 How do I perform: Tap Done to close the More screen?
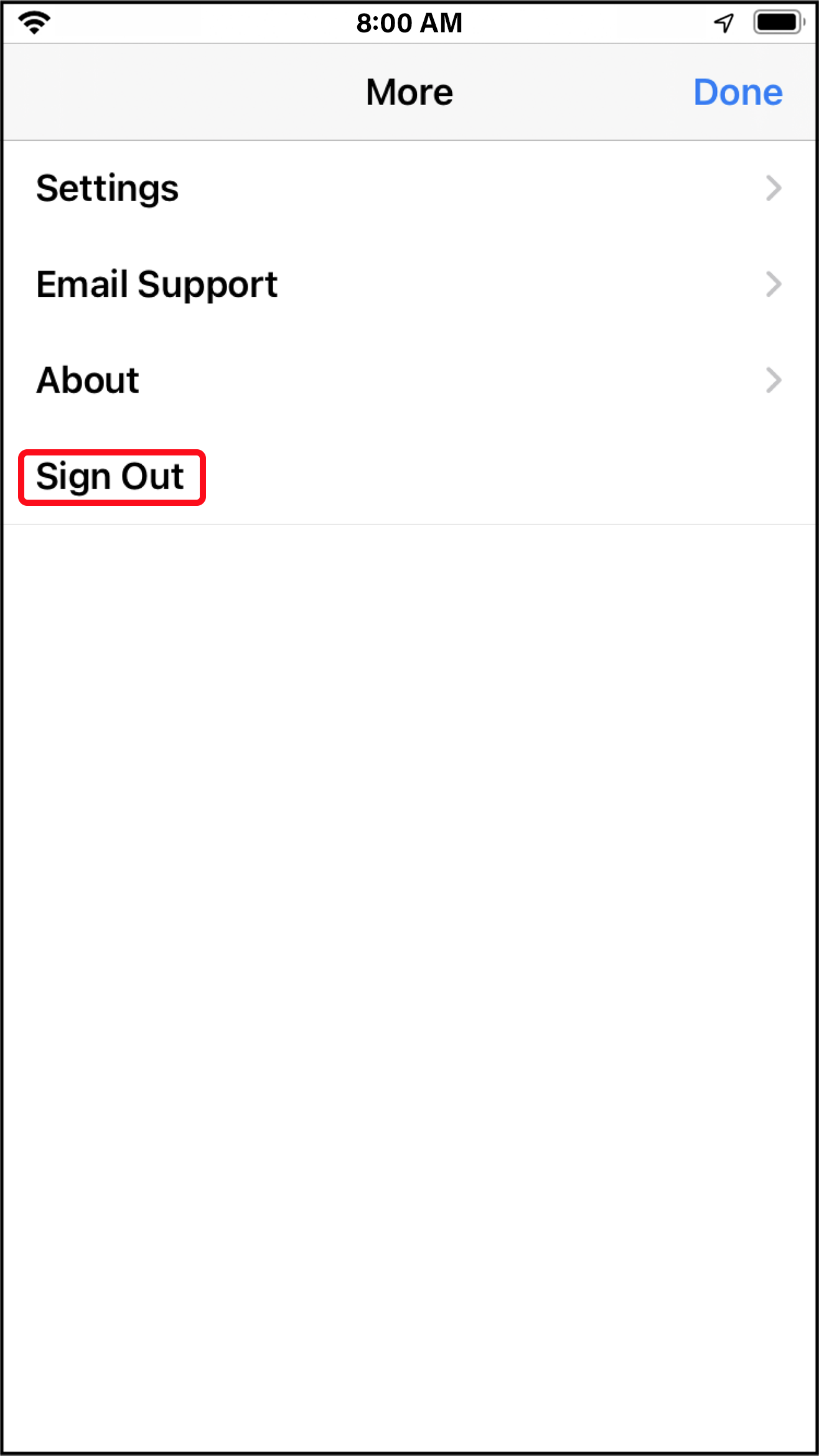click(x=737, y=93)
